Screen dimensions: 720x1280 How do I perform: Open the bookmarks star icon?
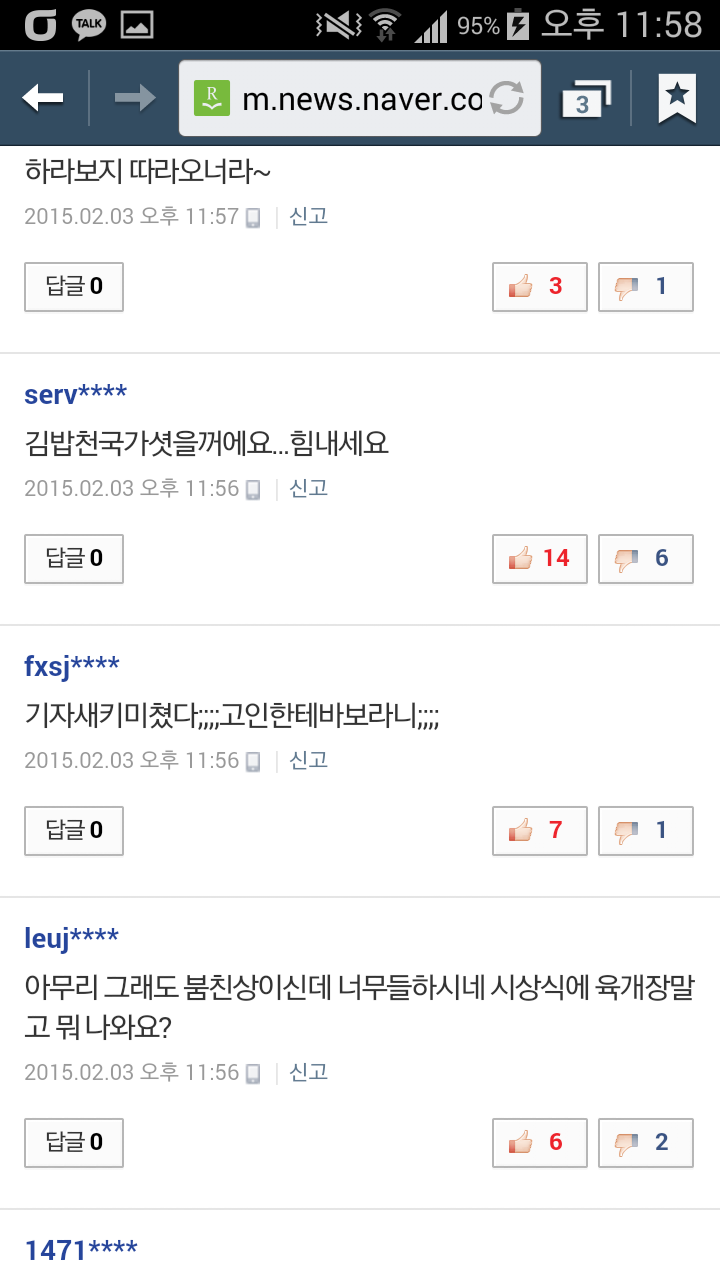677,98
